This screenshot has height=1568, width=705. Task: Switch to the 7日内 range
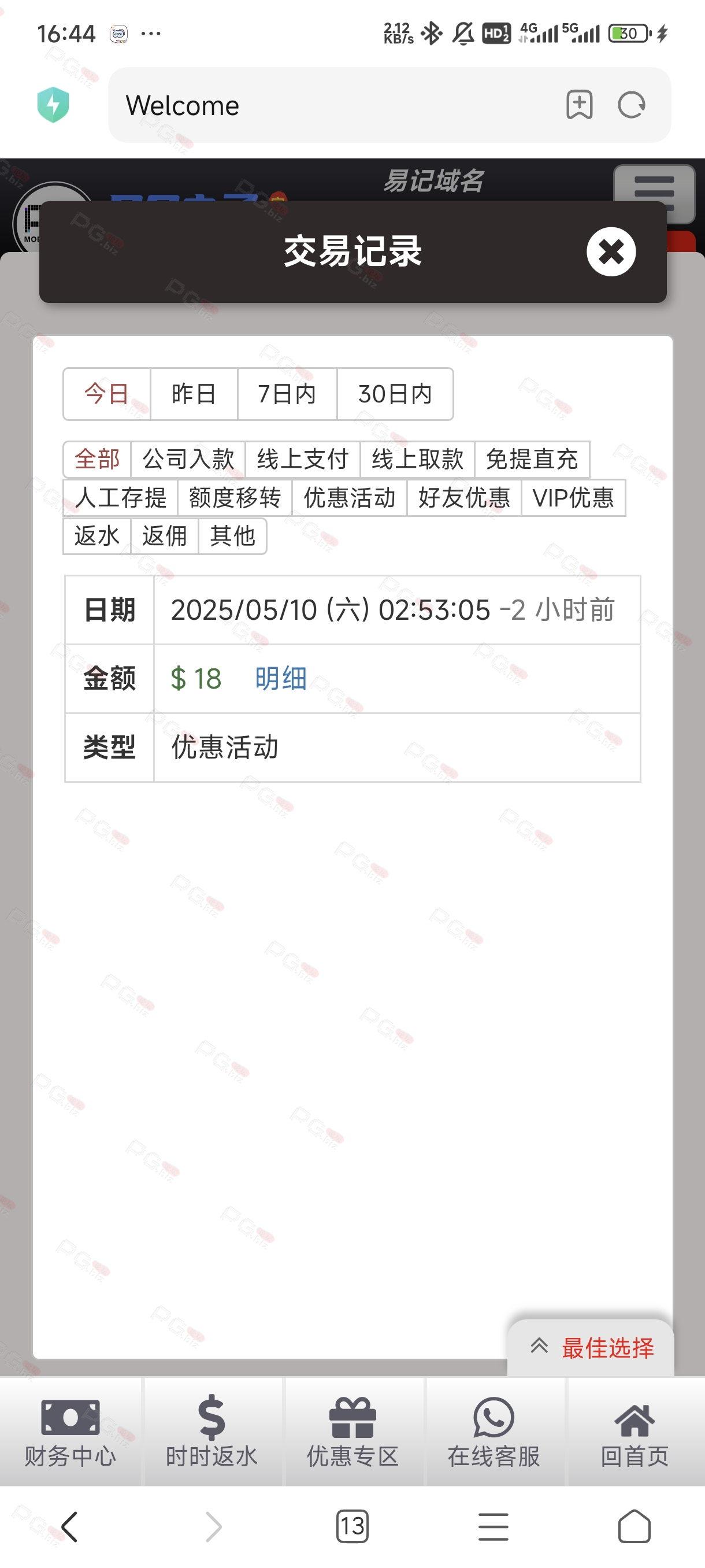tap(287, 394)
